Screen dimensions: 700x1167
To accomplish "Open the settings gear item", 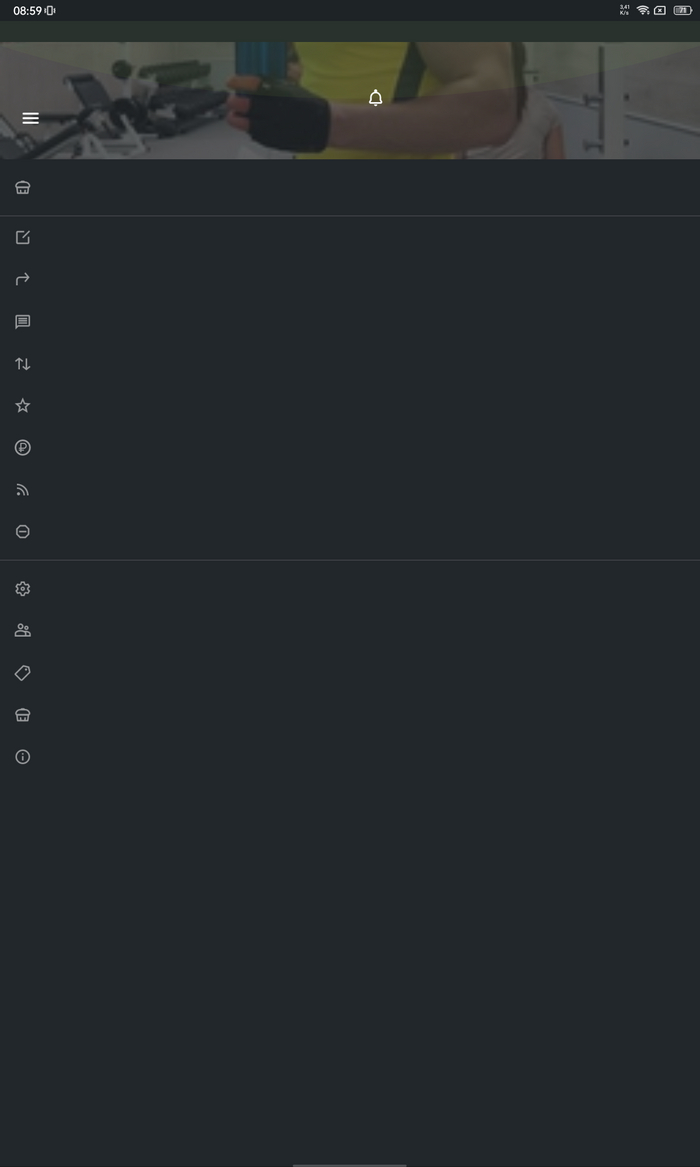I will coord(23,589).
